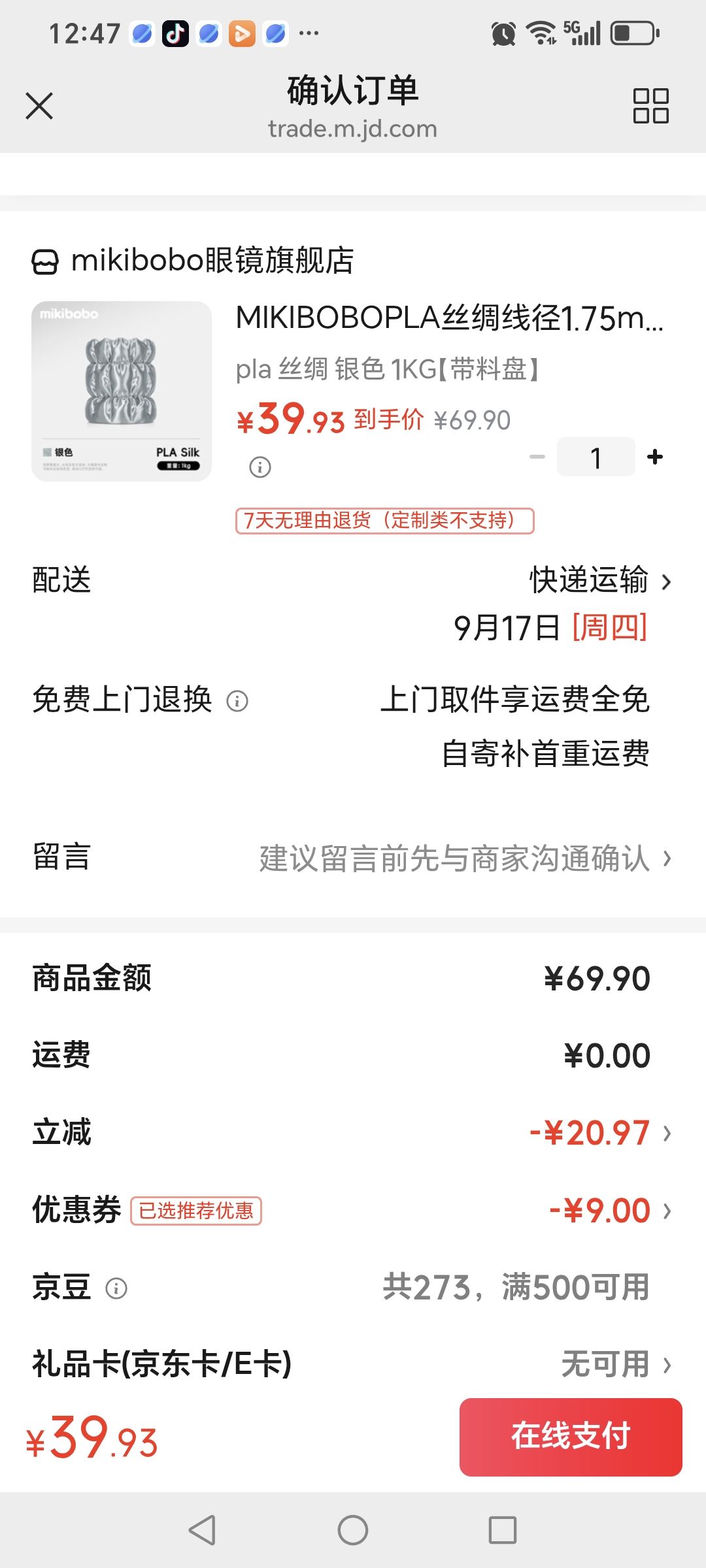The width and height of the screenshot is (706, 1568).
Task: Open the 礼品卡(京东卡/E卡) row
Action: (x=353, y=1364)
